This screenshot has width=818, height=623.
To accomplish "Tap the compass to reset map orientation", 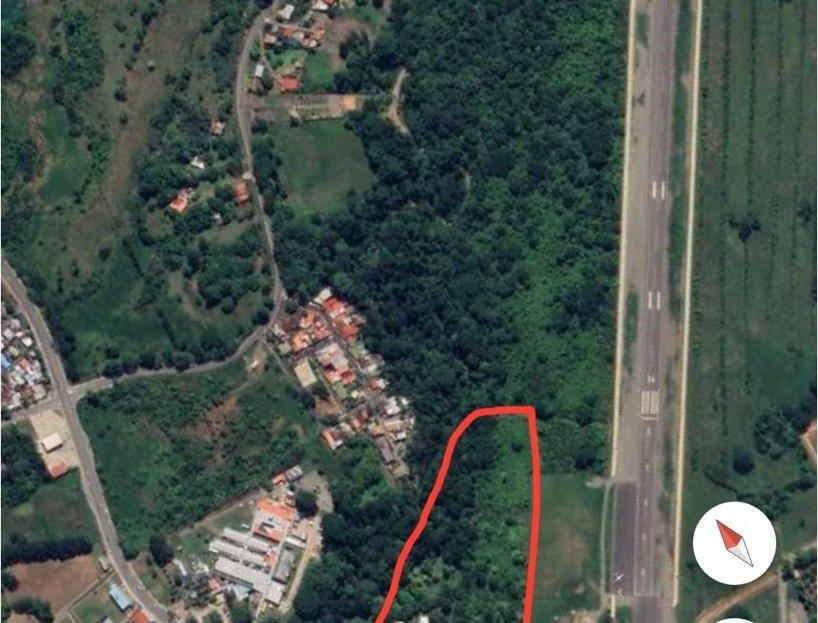I will (734, 543).
